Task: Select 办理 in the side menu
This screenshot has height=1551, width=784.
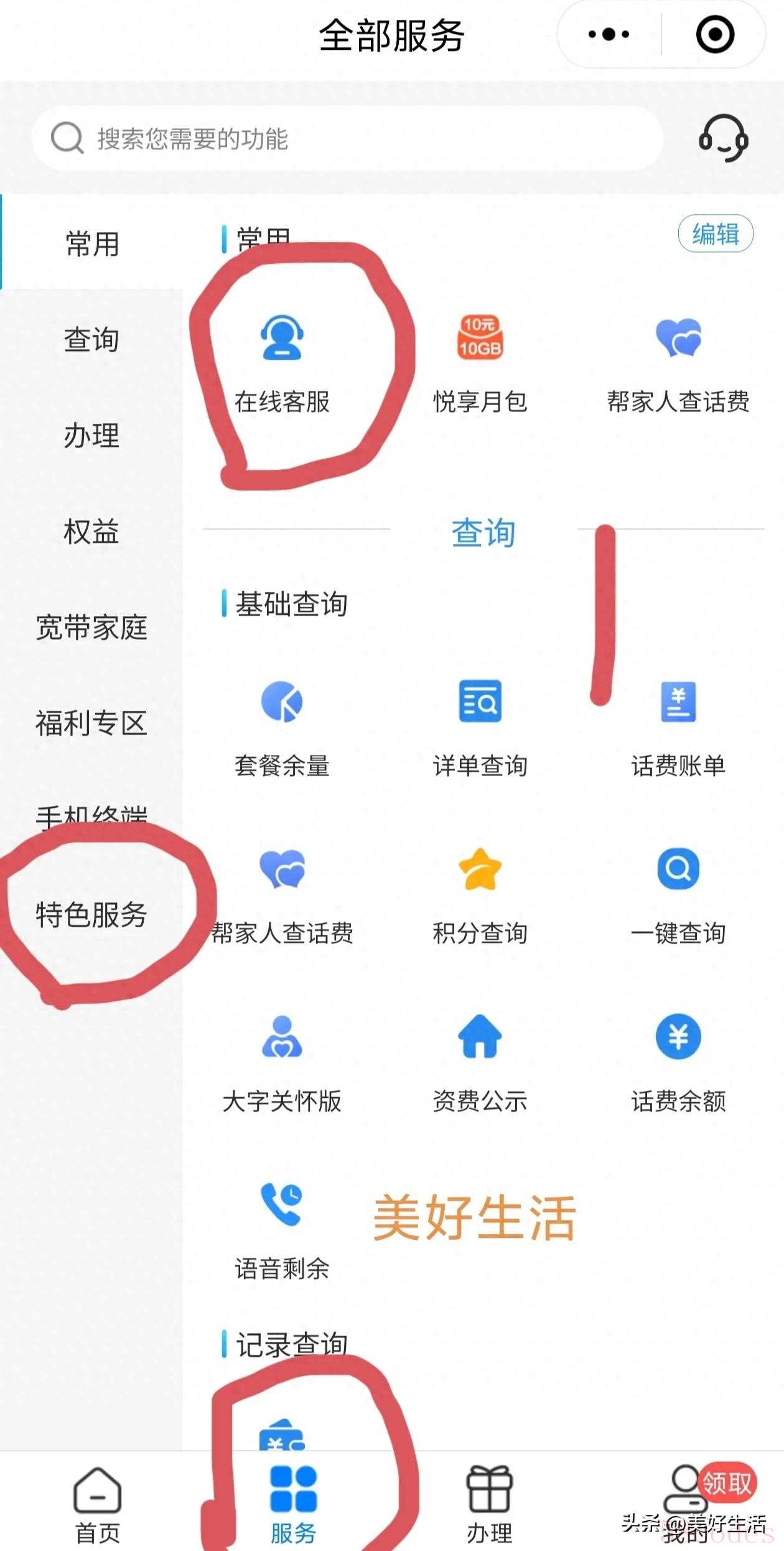Action: (91, 436)
